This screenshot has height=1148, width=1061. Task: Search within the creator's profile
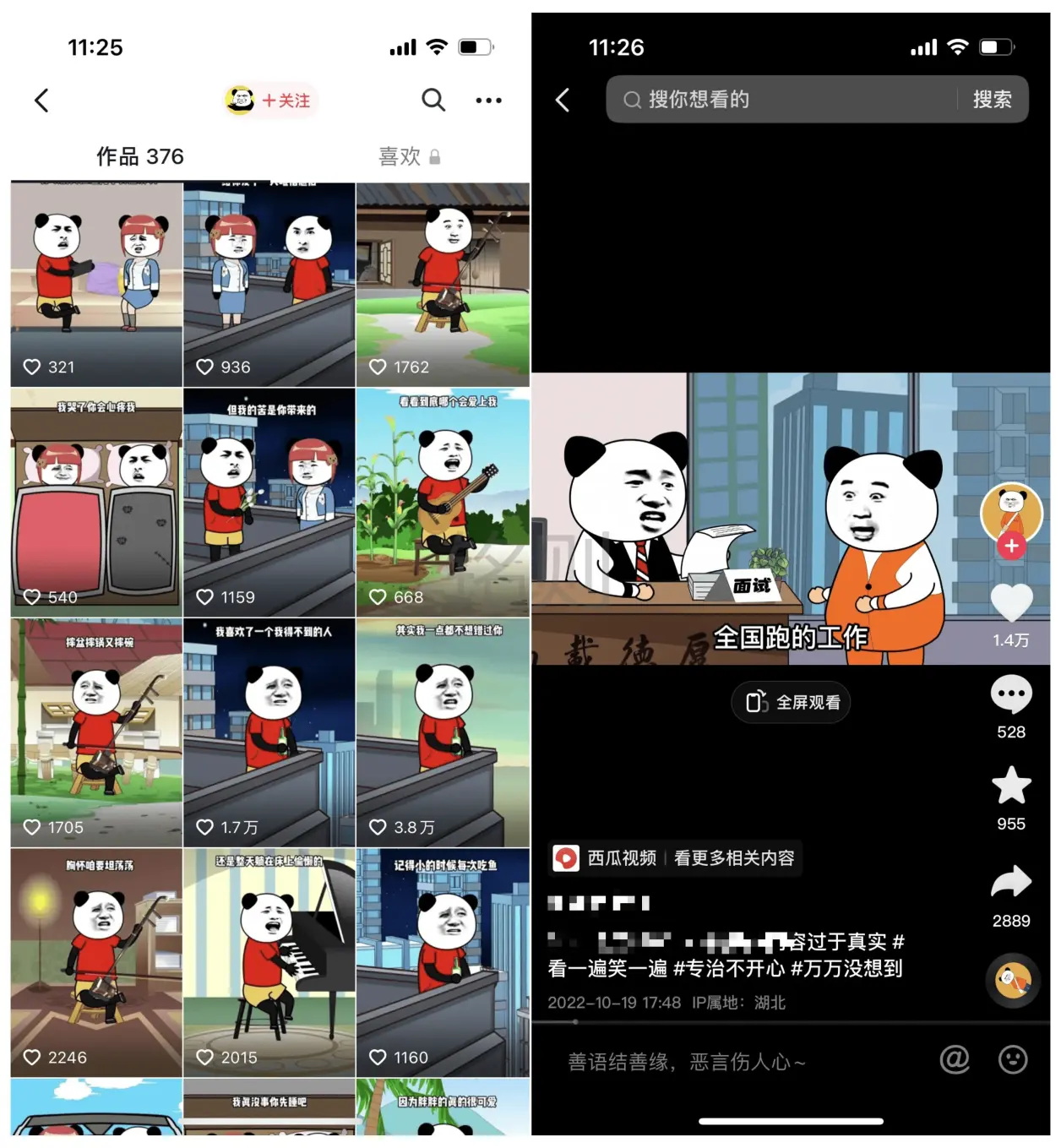tap(433, 100)
